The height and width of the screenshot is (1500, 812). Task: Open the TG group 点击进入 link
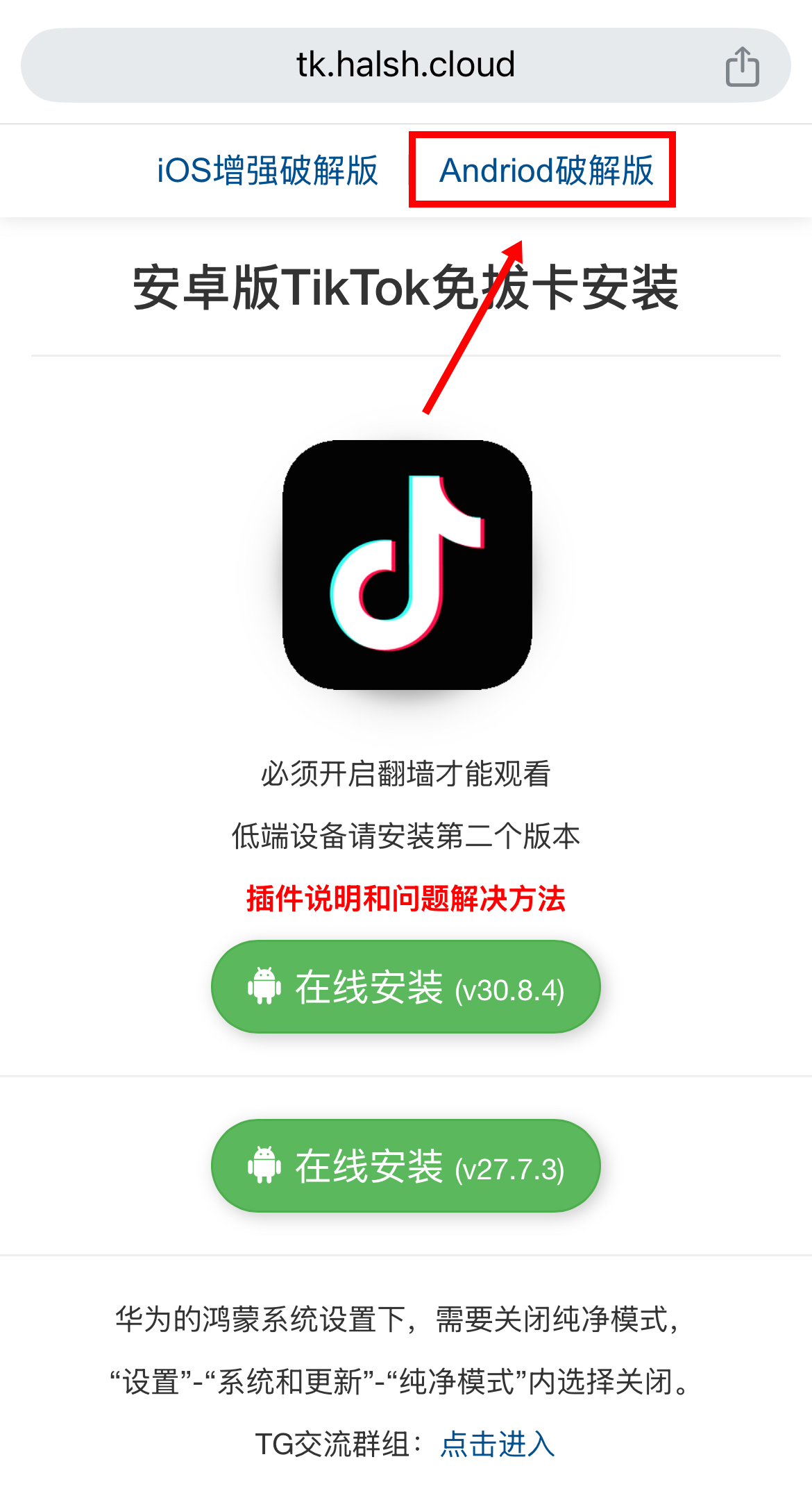pyautogui.click(x=497, y=1445)
